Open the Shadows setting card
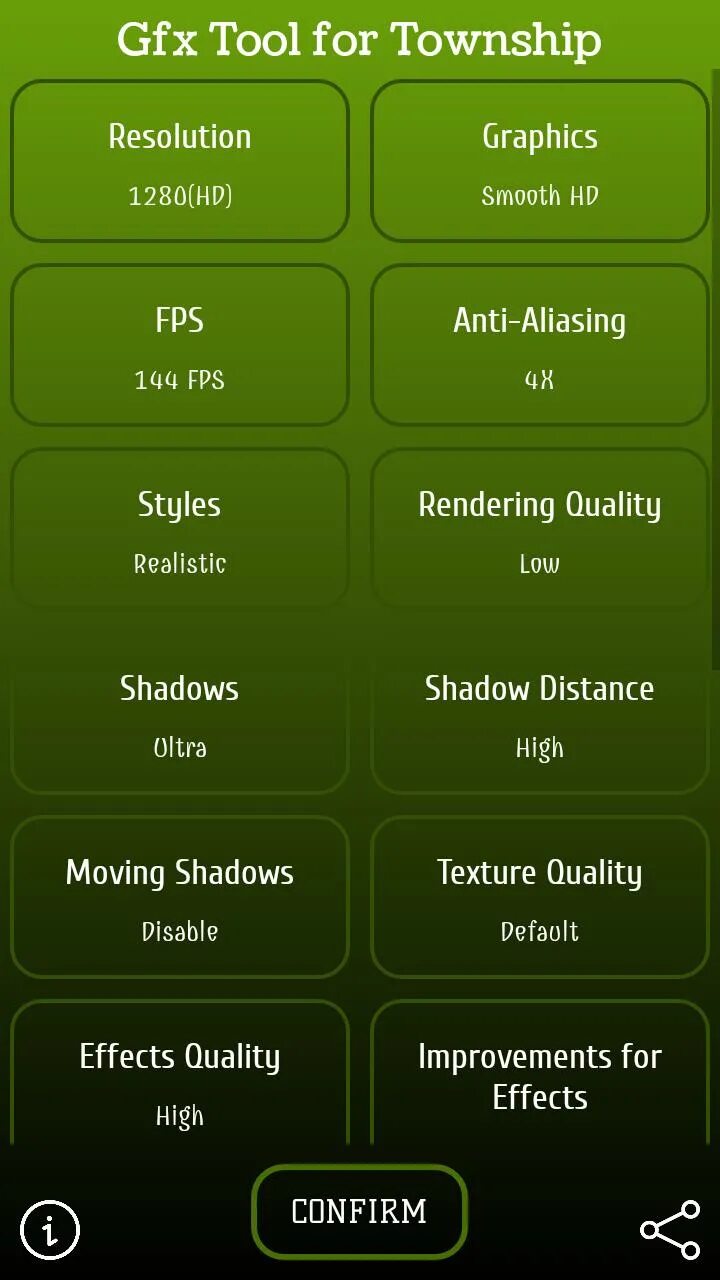This screenshot has width=720, height=1280. (180, 713)
